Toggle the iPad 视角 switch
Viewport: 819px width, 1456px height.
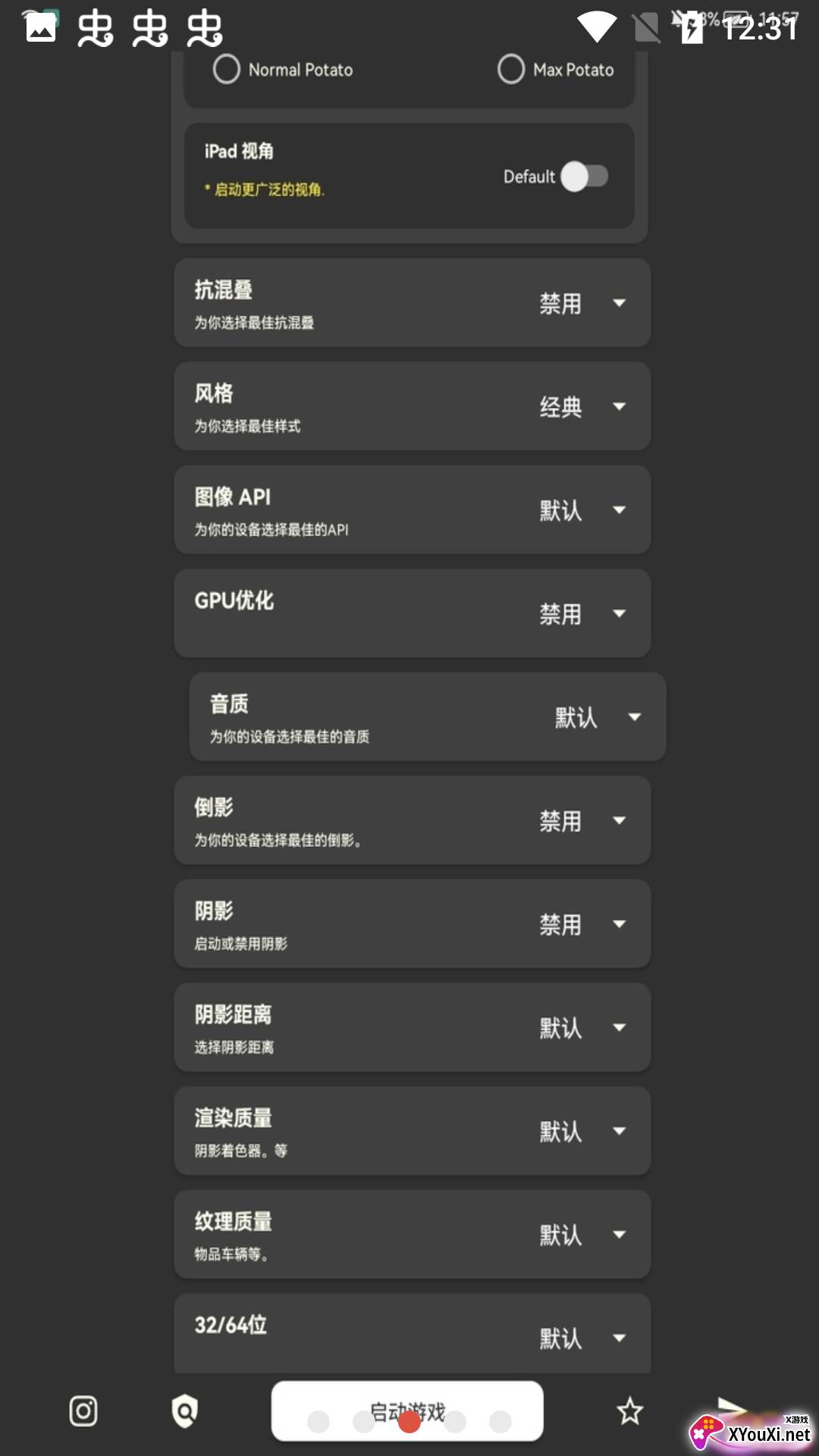point(585,177)
